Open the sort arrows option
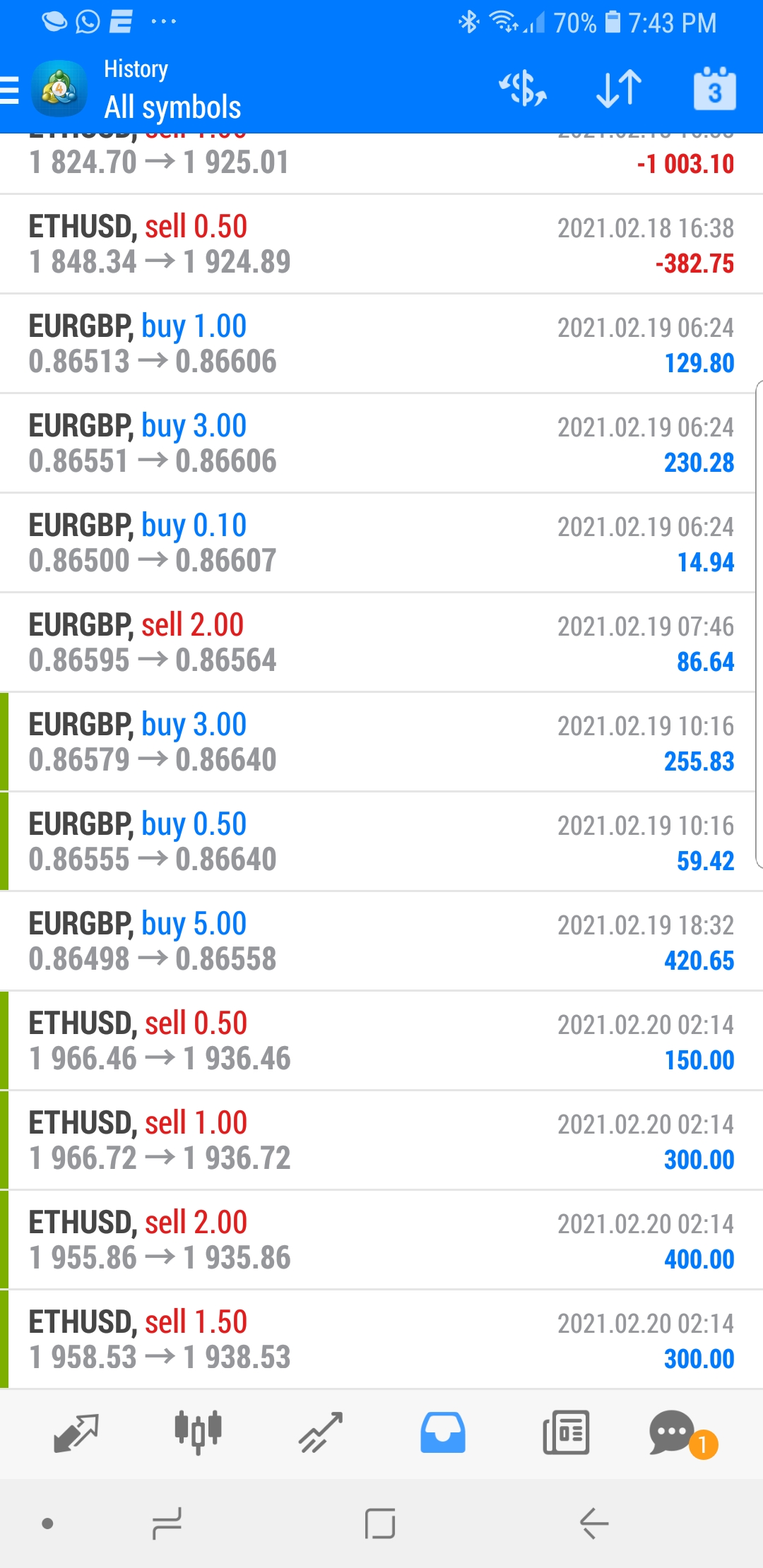The height and width of the screenshot is (1568, 763). pyautogui.click(x=619, y=90)
